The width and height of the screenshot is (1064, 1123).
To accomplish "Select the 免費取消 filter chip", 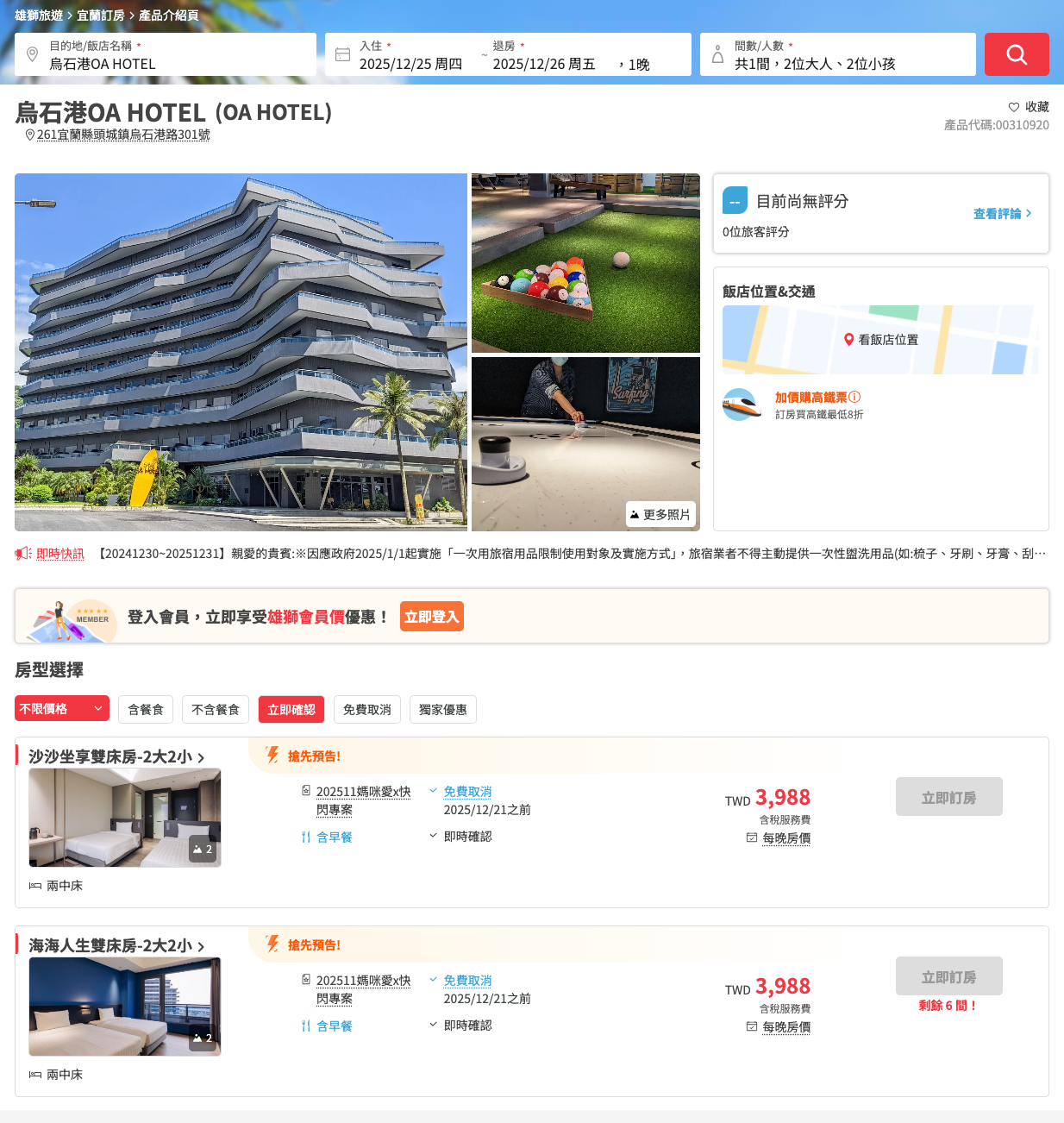I will tap(367, 709).
